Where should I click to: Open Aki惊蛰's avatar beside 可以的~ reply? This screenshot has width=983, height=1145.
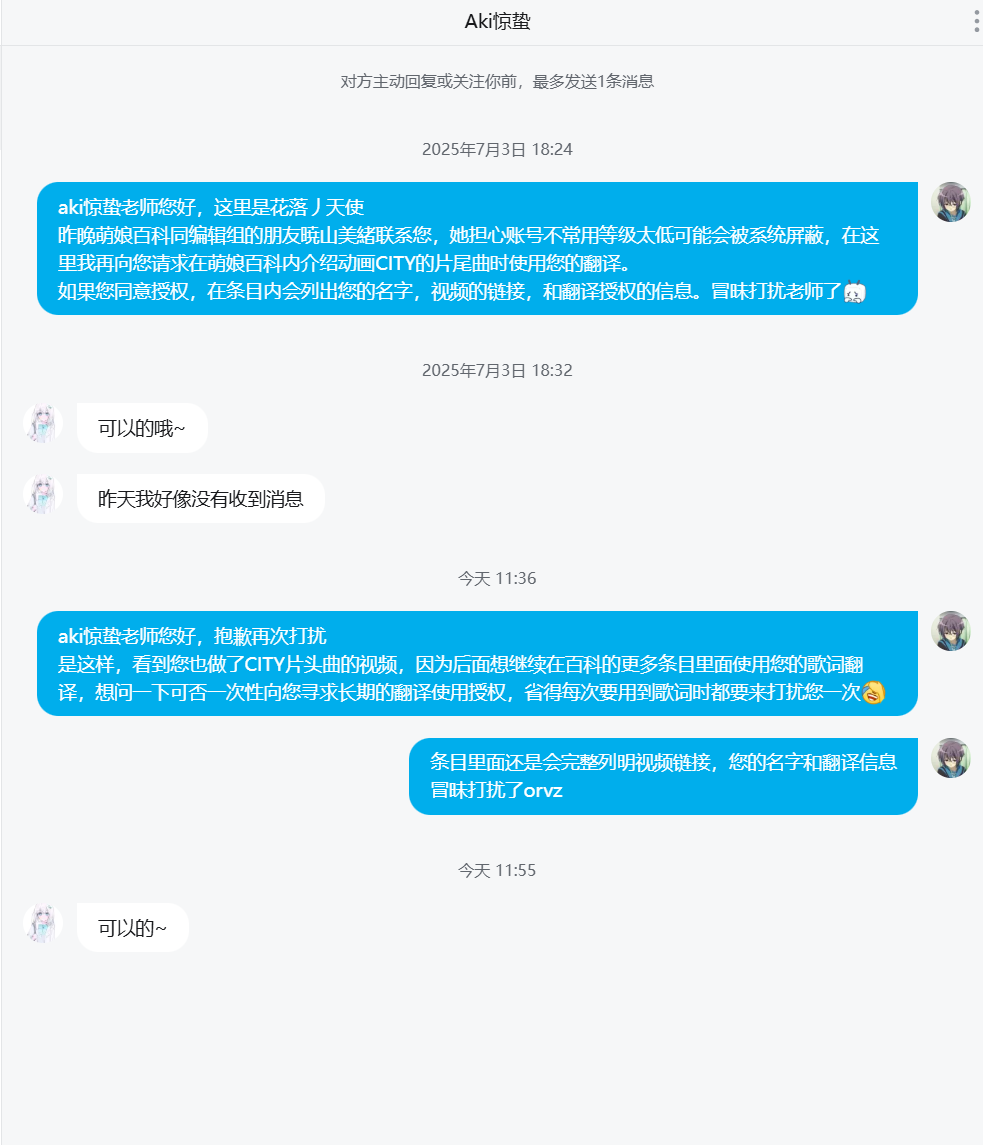click(43, 925)
